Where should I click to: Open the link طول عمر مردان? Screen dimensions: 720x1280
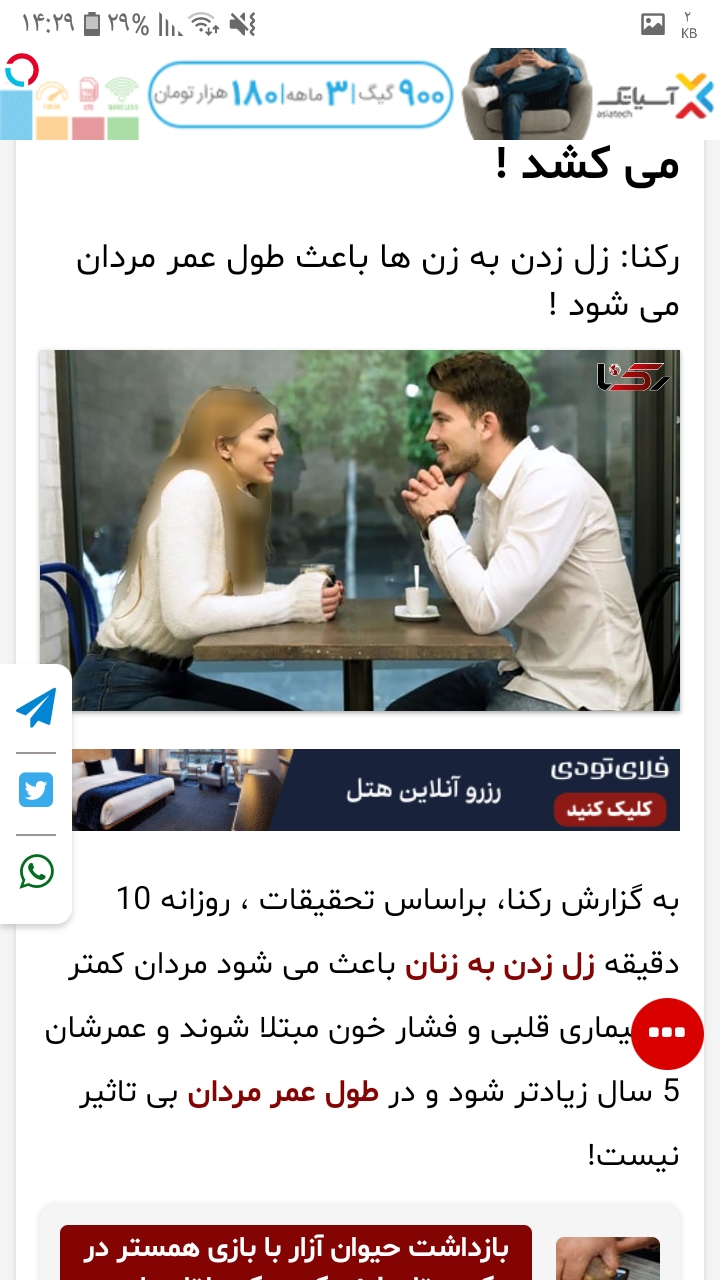pyautogui.click(x=295, y=1093)
